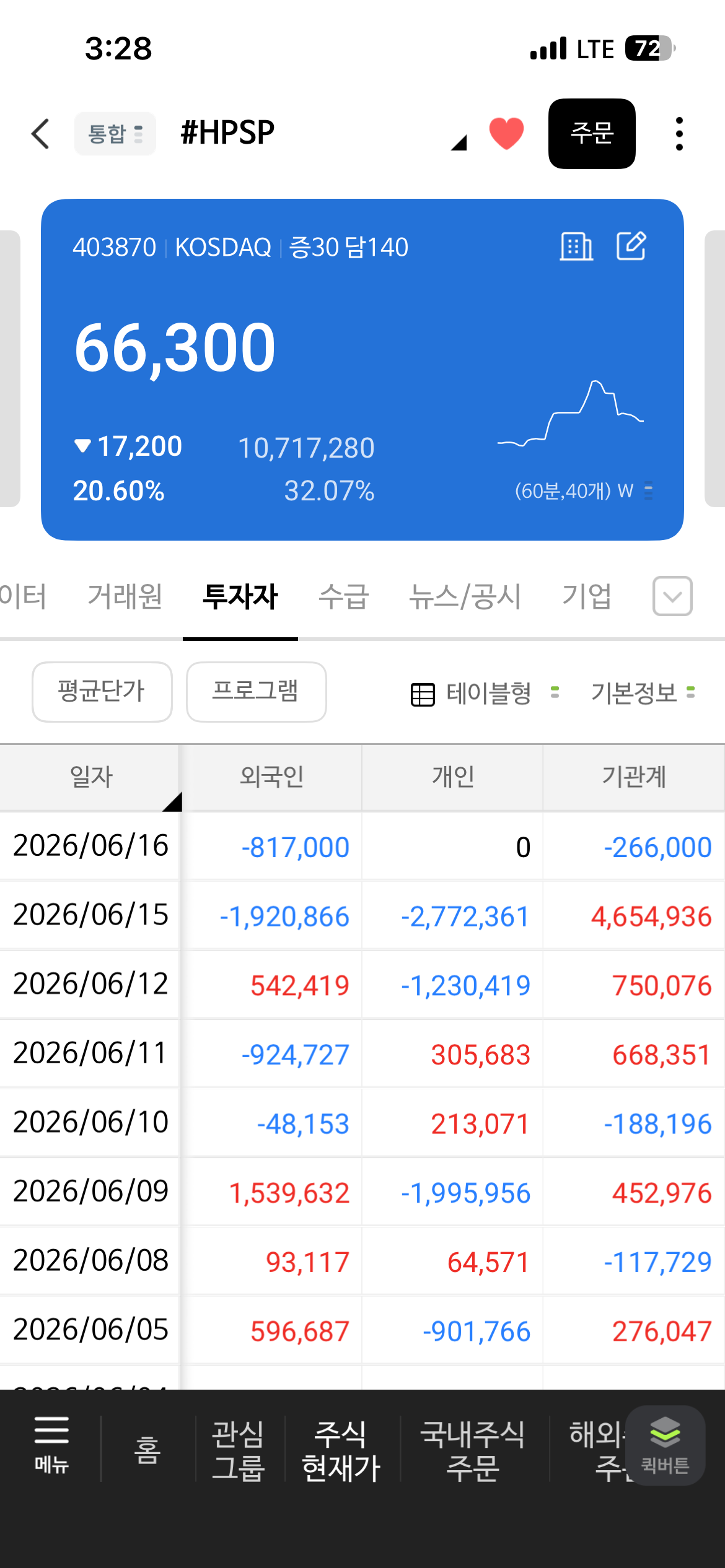Switch to the 거래원 tab
The height and width of the screenshot is (1568, 725).
125,596
